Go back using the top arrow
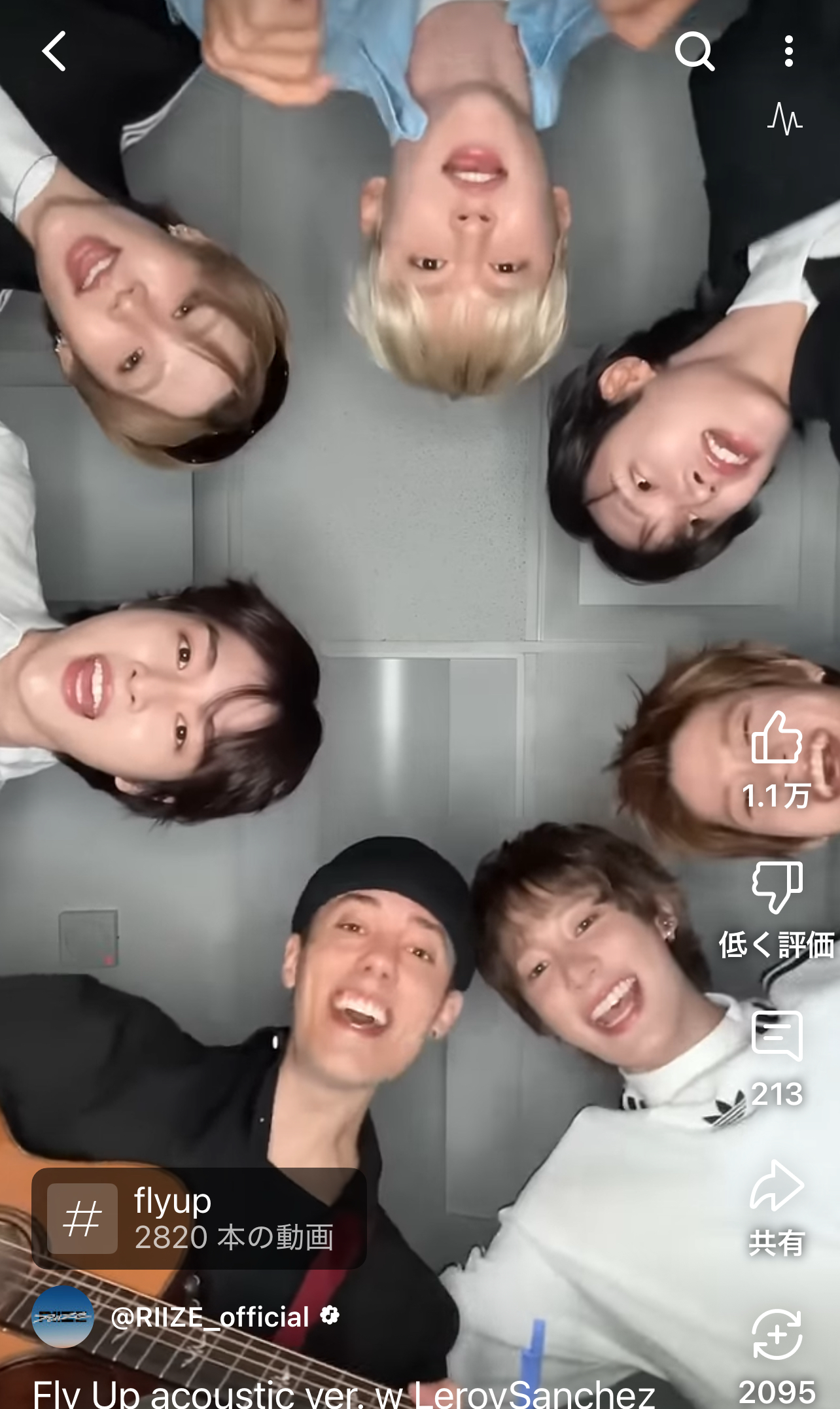The height and width of the screenshot is (1409, 840). click(x=54, y=51)
